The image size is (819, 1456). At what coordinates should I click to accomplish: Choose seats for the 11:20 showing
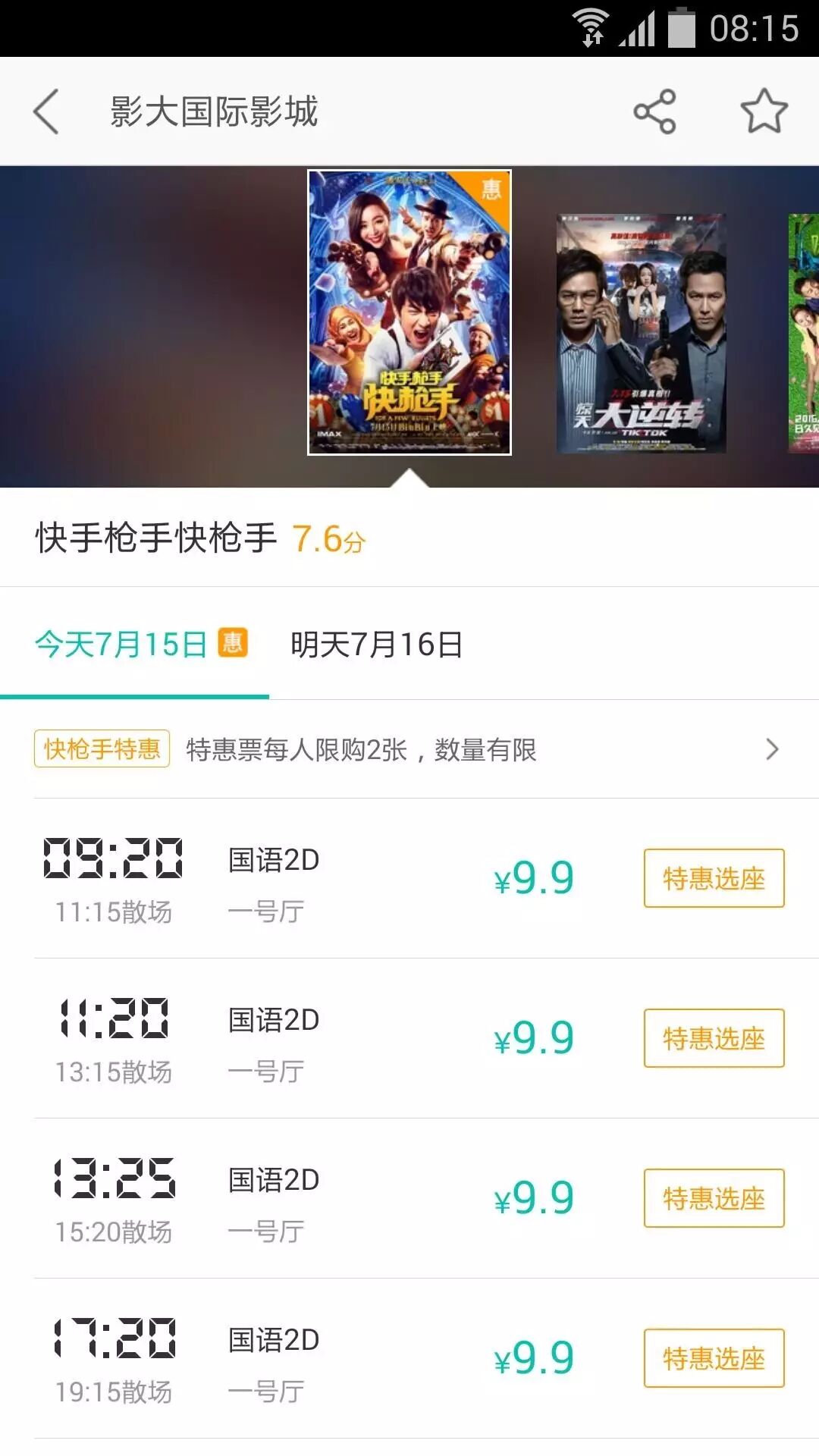click(x=714, y=1038)
